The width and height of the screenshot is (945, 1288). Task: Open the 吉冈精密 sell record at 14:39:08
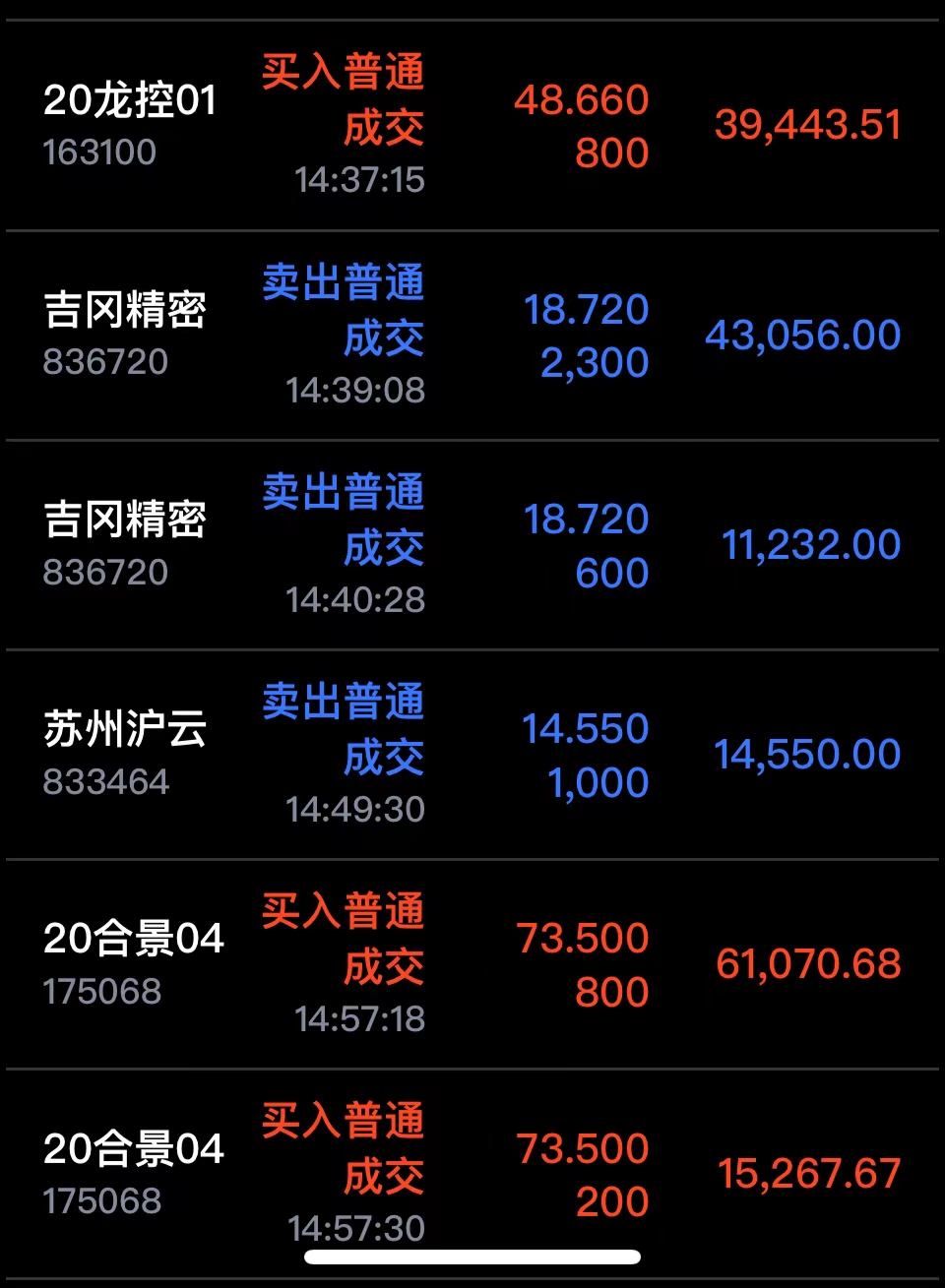tap(472, 335)
